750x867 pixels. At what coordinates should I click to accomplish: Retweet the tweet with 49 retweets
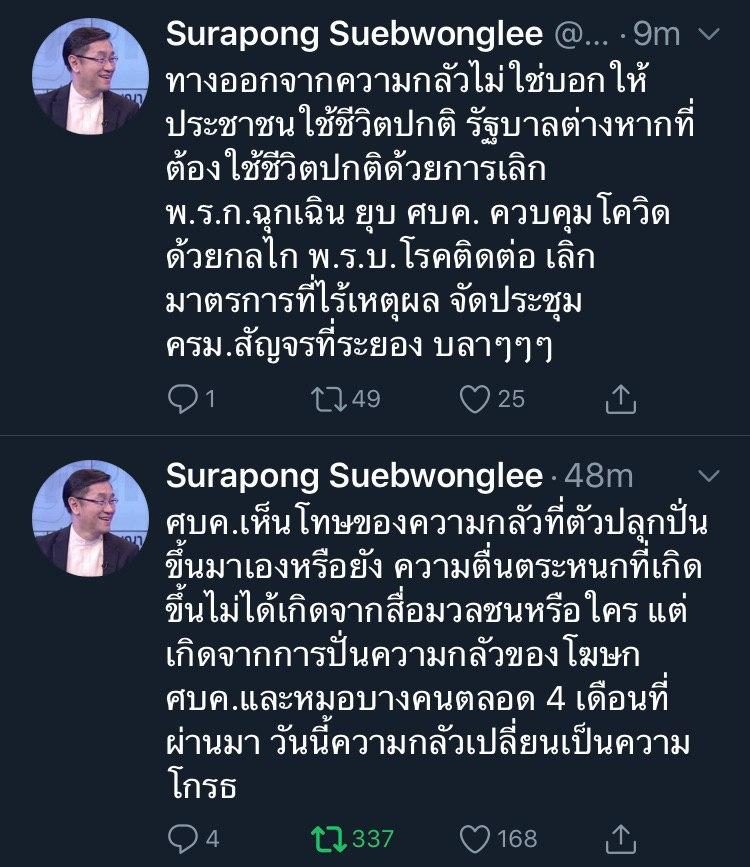pos(326,399)
